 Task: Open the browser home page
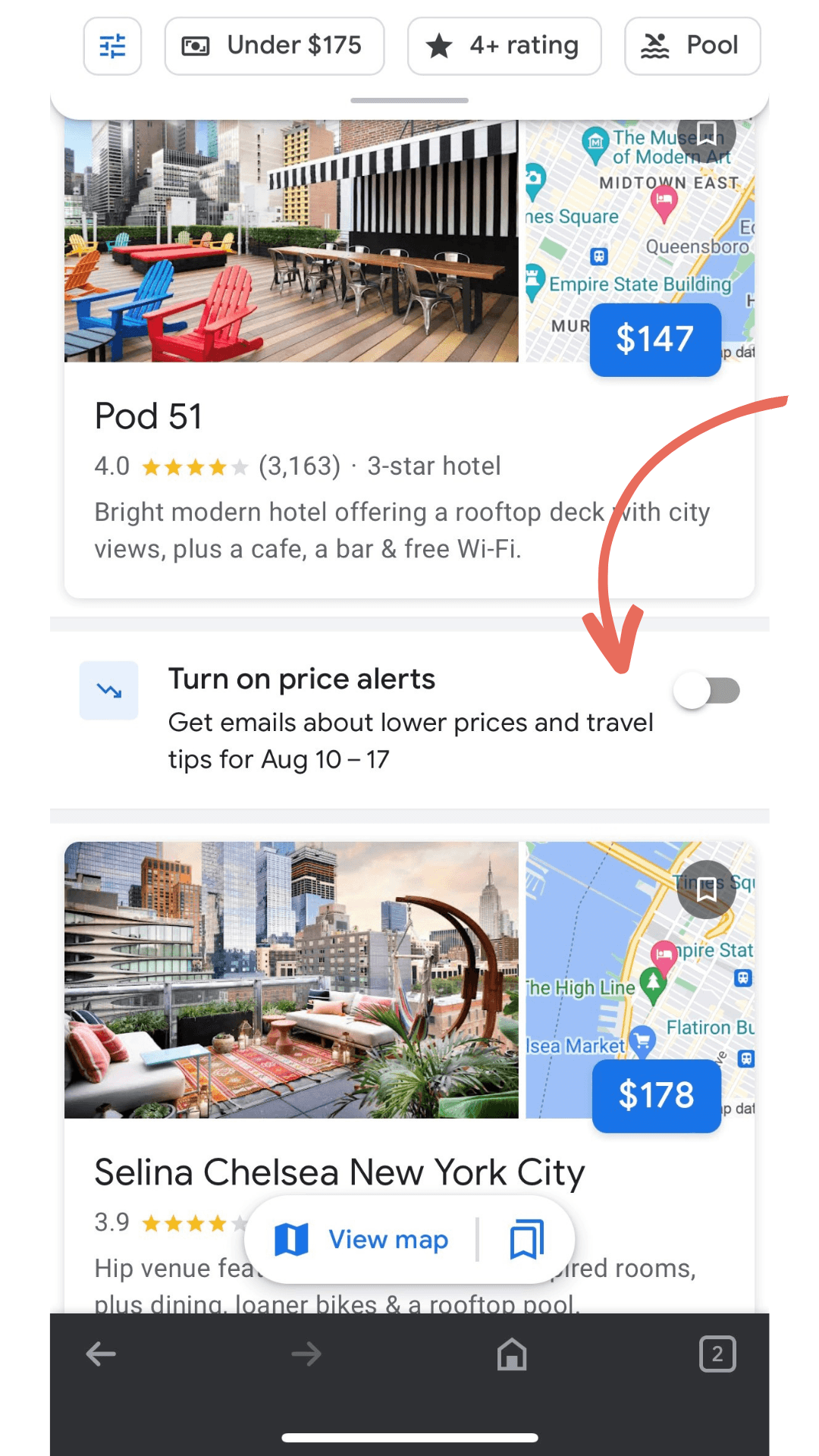(x=512, y=1354)
